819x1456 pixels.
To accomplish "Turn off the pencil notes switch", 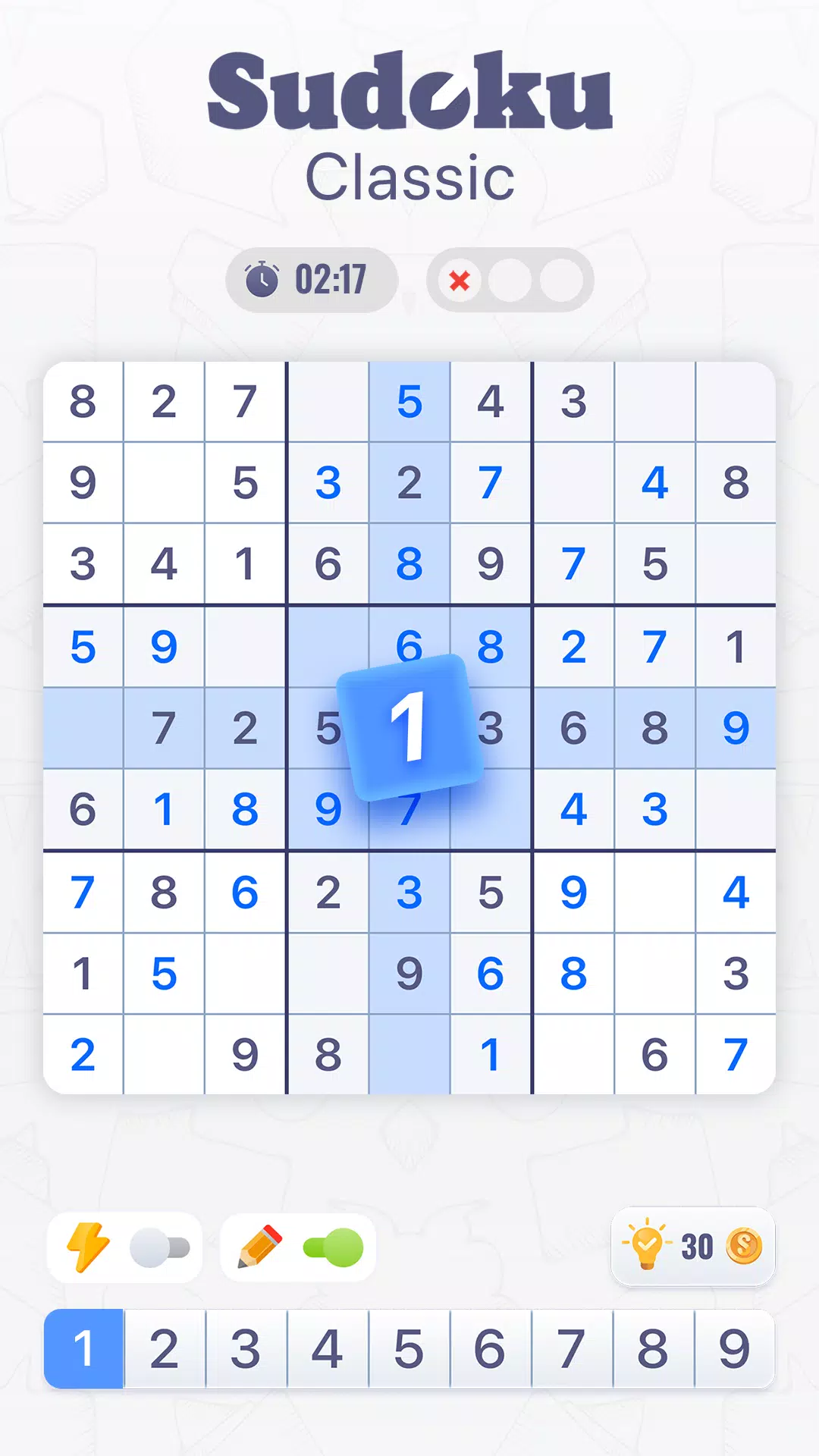I will tap(334, 1247).
